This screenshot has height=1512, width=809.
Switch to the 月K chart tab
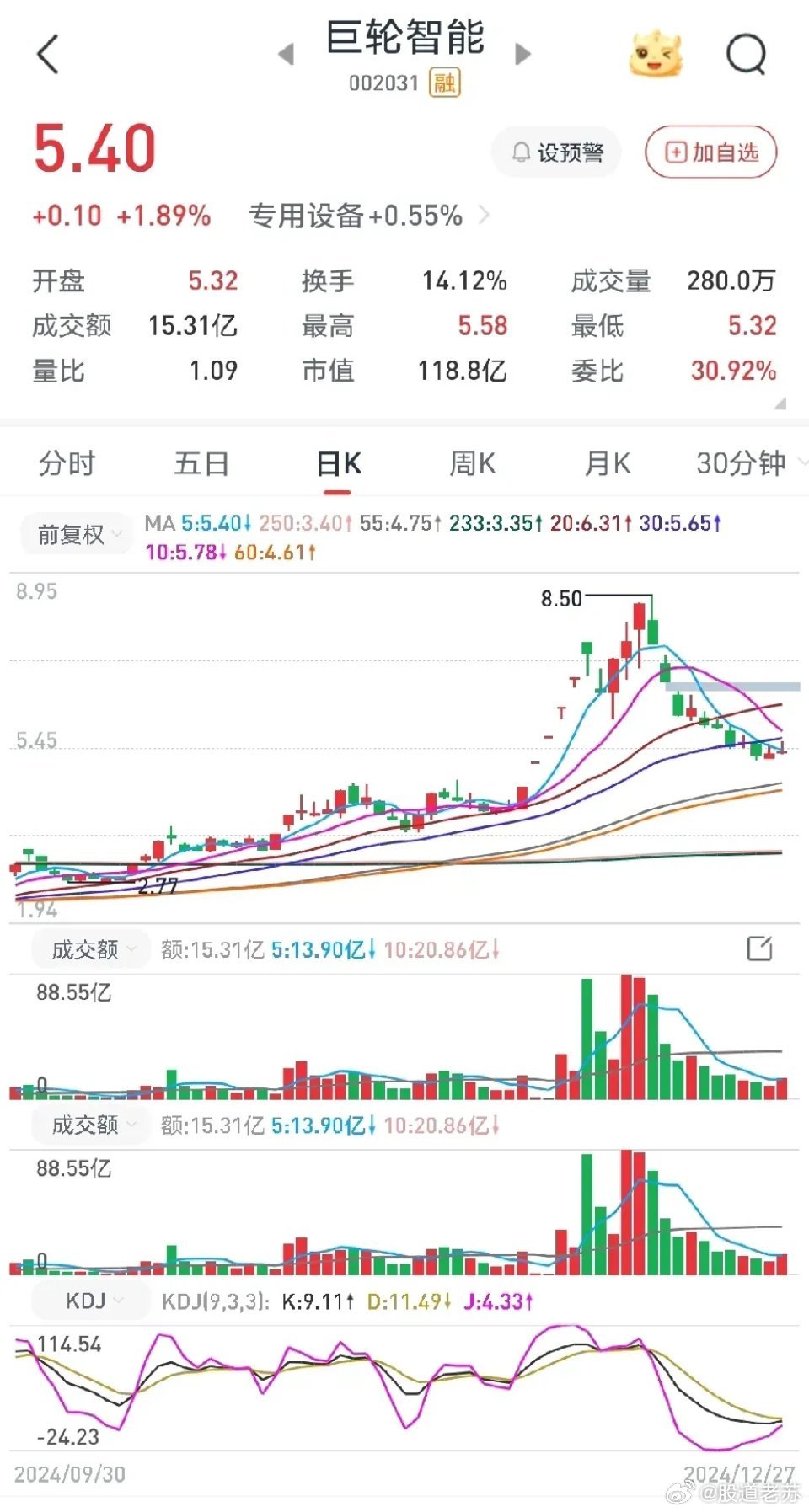(x=607, y=463)
